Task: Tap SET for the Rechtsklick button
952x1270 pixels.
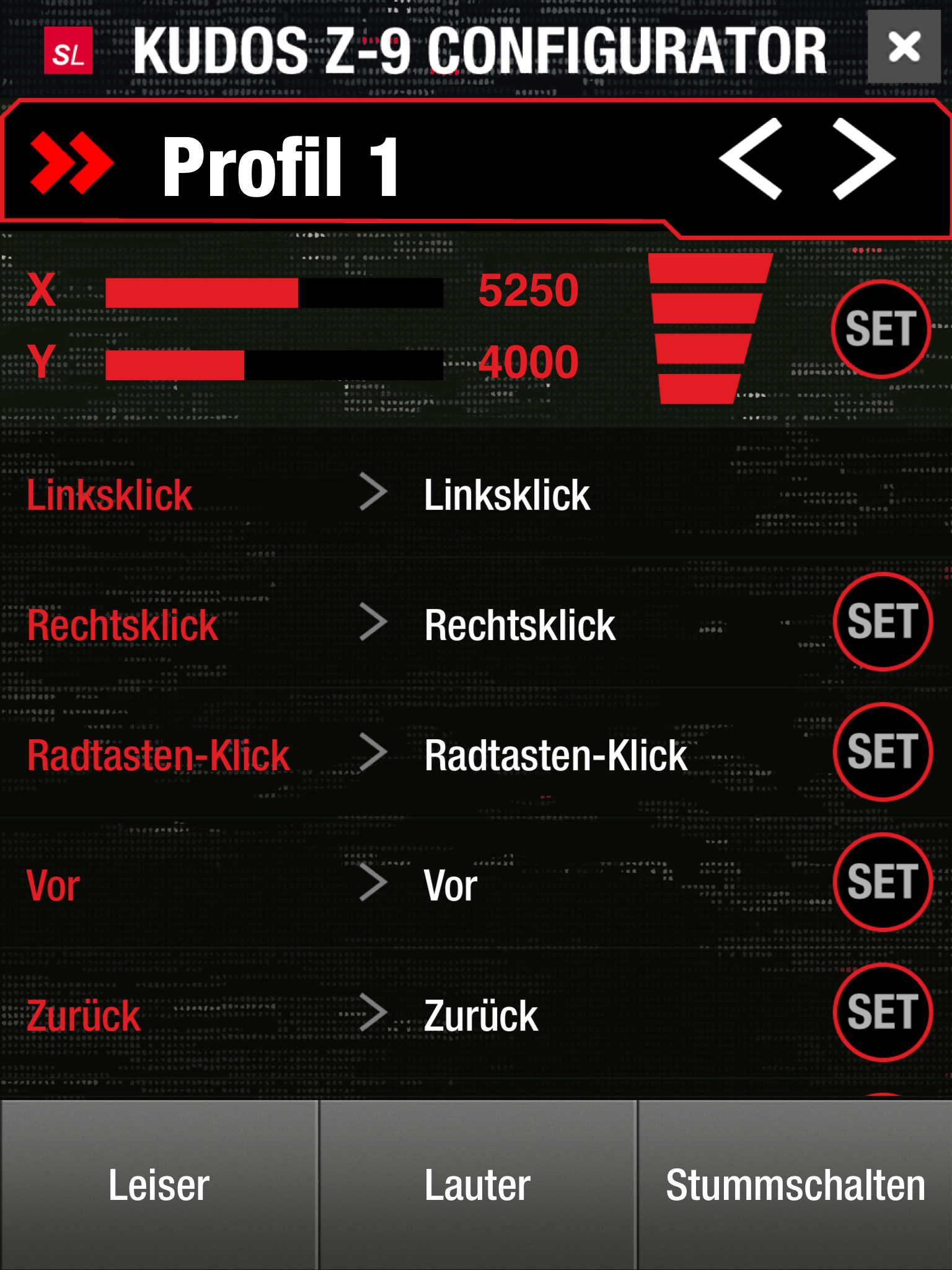Action: 882,622
